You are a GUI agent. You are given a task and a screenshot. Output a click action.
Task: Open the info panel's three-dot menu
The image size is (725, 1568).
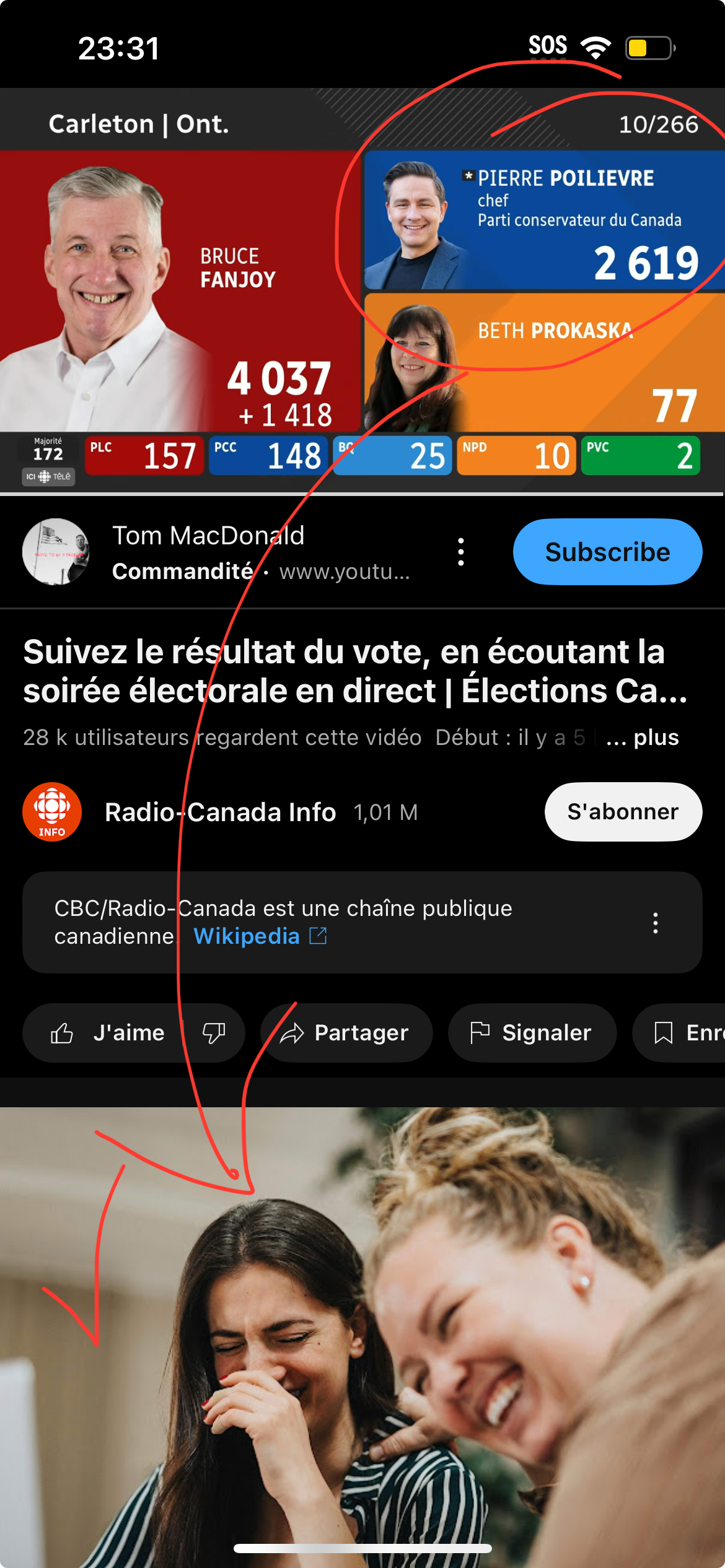pyautogui.click(x=655, y=923)
